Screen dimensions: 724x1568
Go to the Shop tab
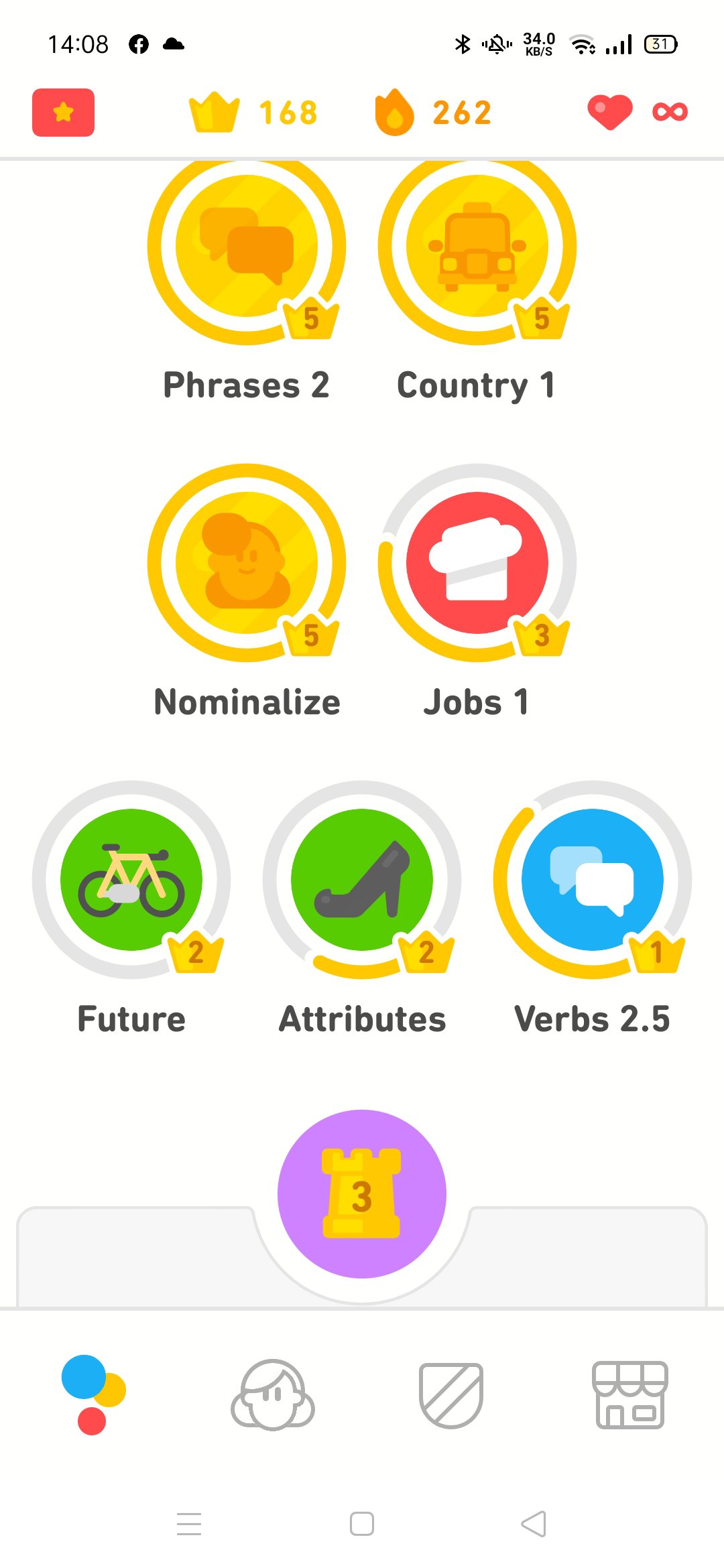pyautogui.click(x=630, y=1395)
